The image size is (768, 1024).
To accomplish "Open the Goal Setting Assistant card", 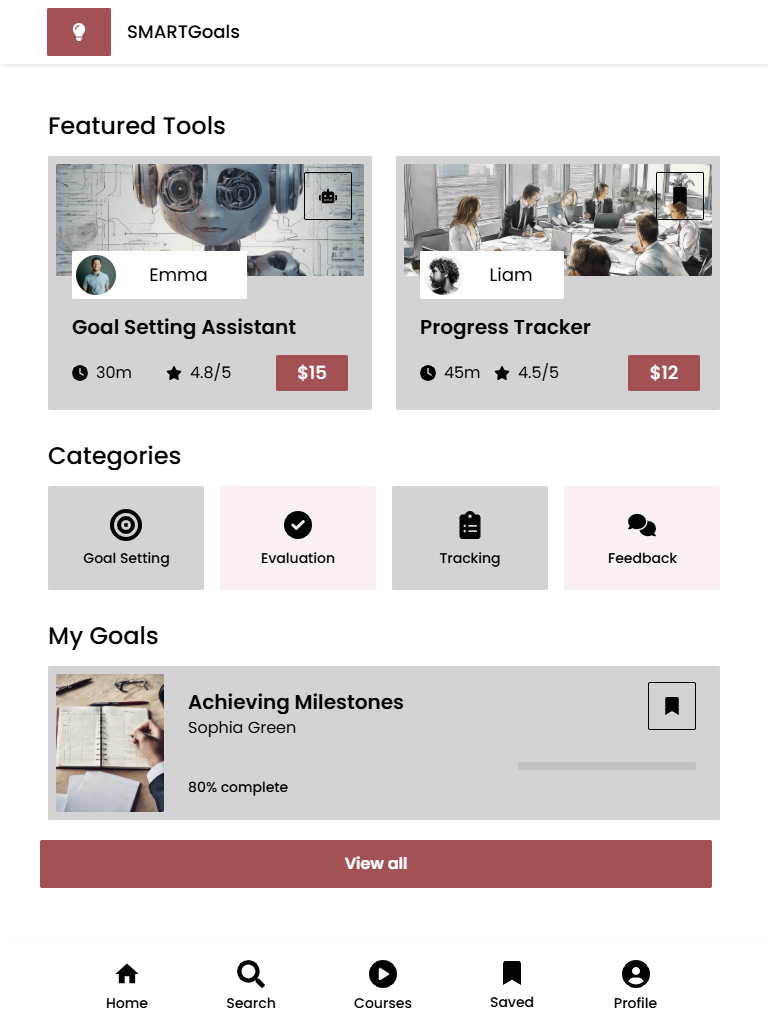I will pyautogui.click(x=184, y=327).
